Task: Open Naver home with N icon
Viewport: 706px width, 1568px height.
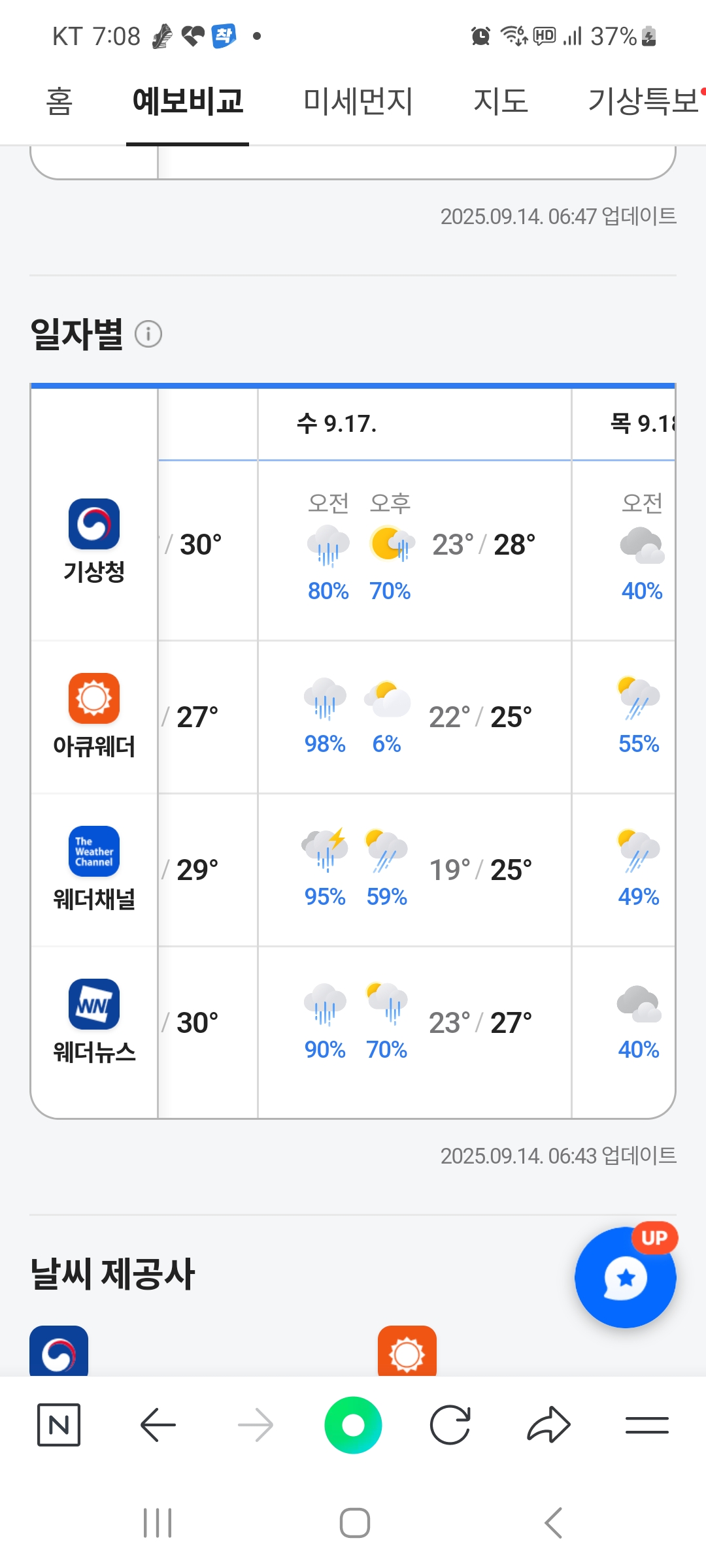Action: (59, 1424)
